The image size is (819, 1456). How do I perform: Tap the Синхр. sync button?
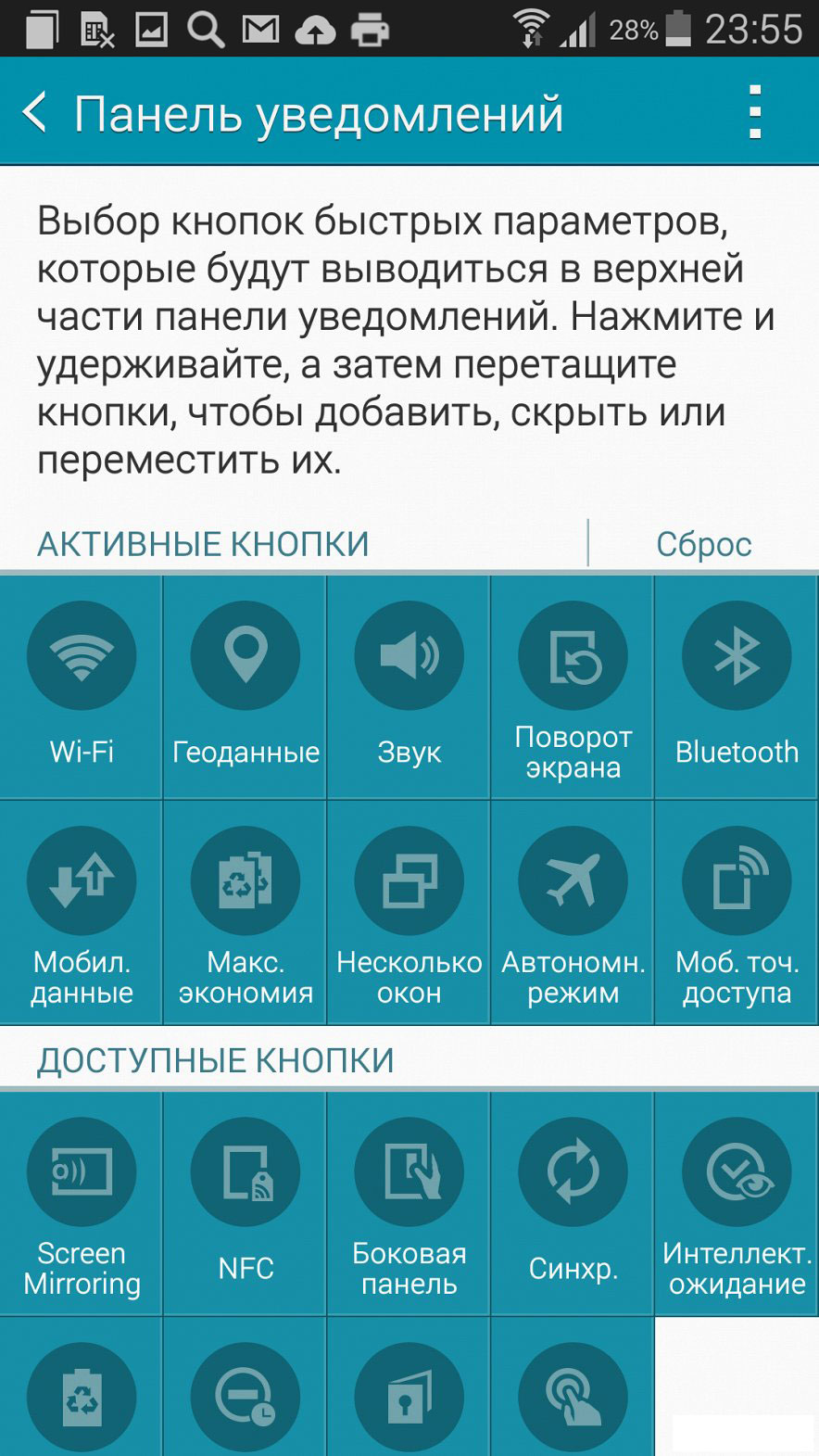573,1203
